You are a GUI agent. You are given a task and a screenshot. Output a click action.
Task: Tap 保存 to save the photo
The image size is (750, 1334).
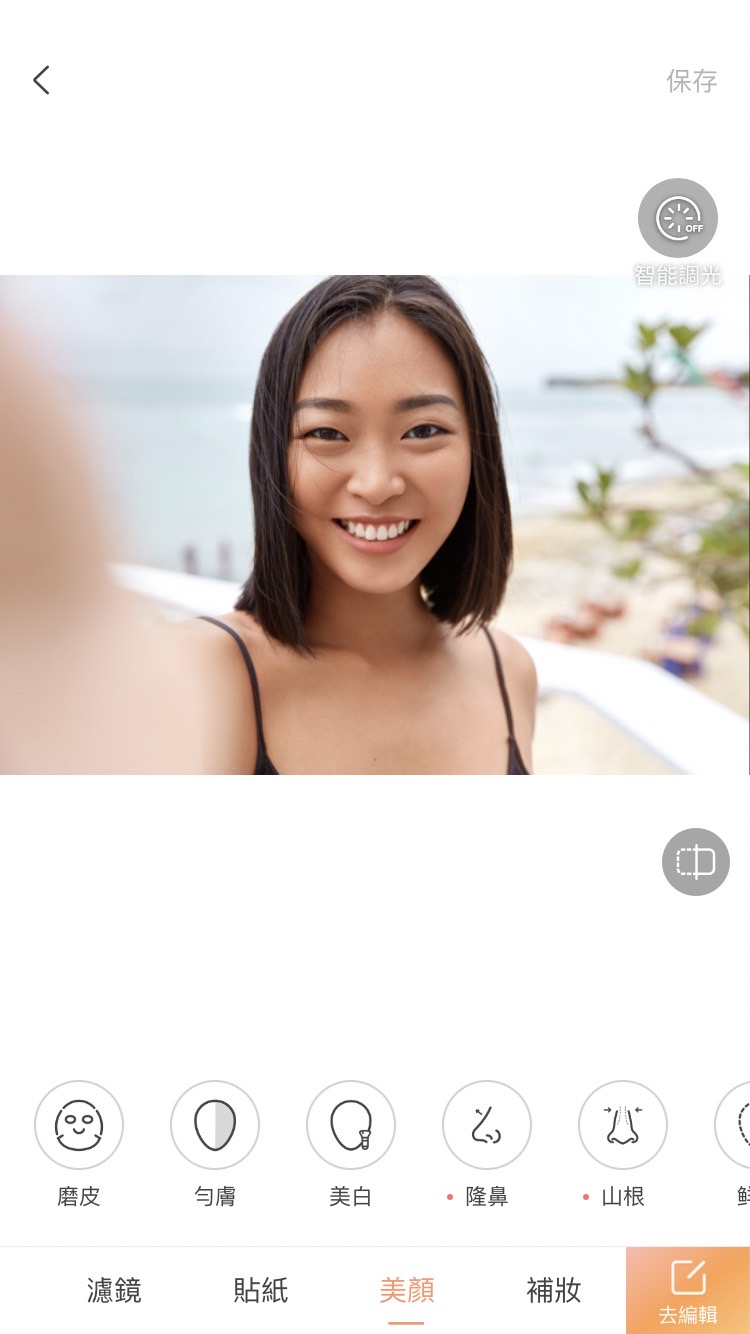[692, 81]
